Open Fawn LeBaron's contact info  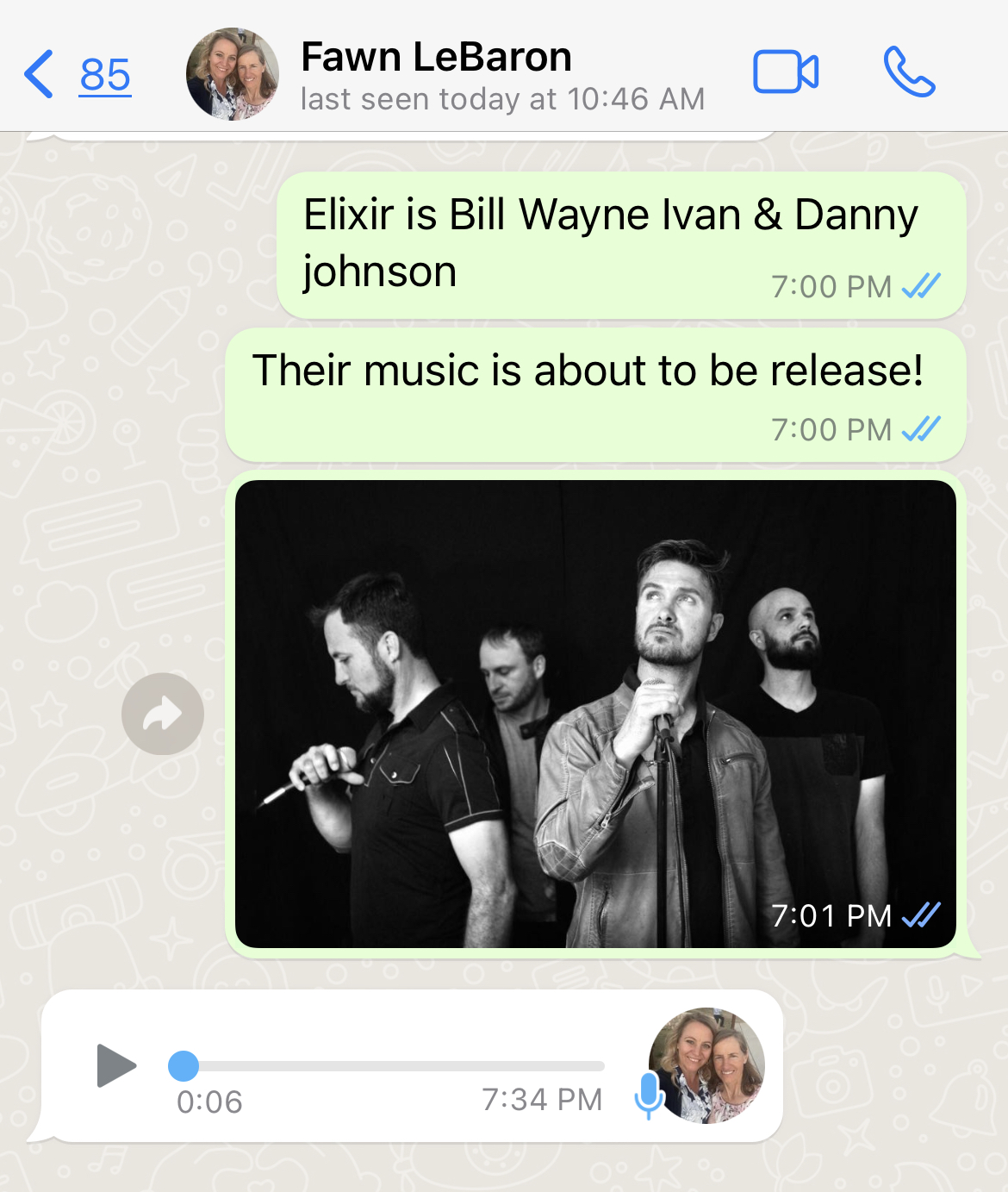point(436,74)
